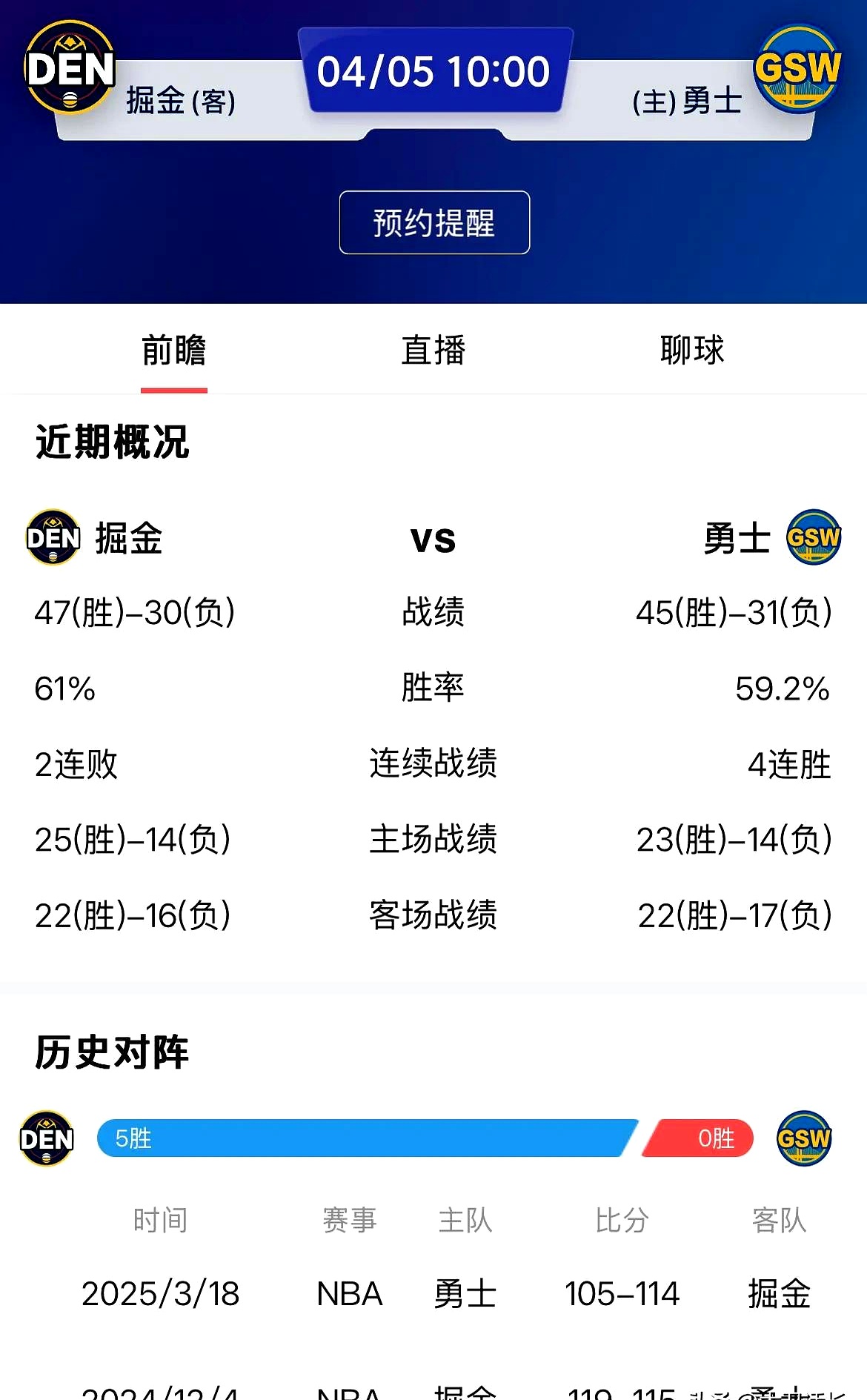Image resolution: width=867 pixels, height=1400 pixels.
Task: Click the DEN logo beside the history bar
Action: (x=47, y=1139)
